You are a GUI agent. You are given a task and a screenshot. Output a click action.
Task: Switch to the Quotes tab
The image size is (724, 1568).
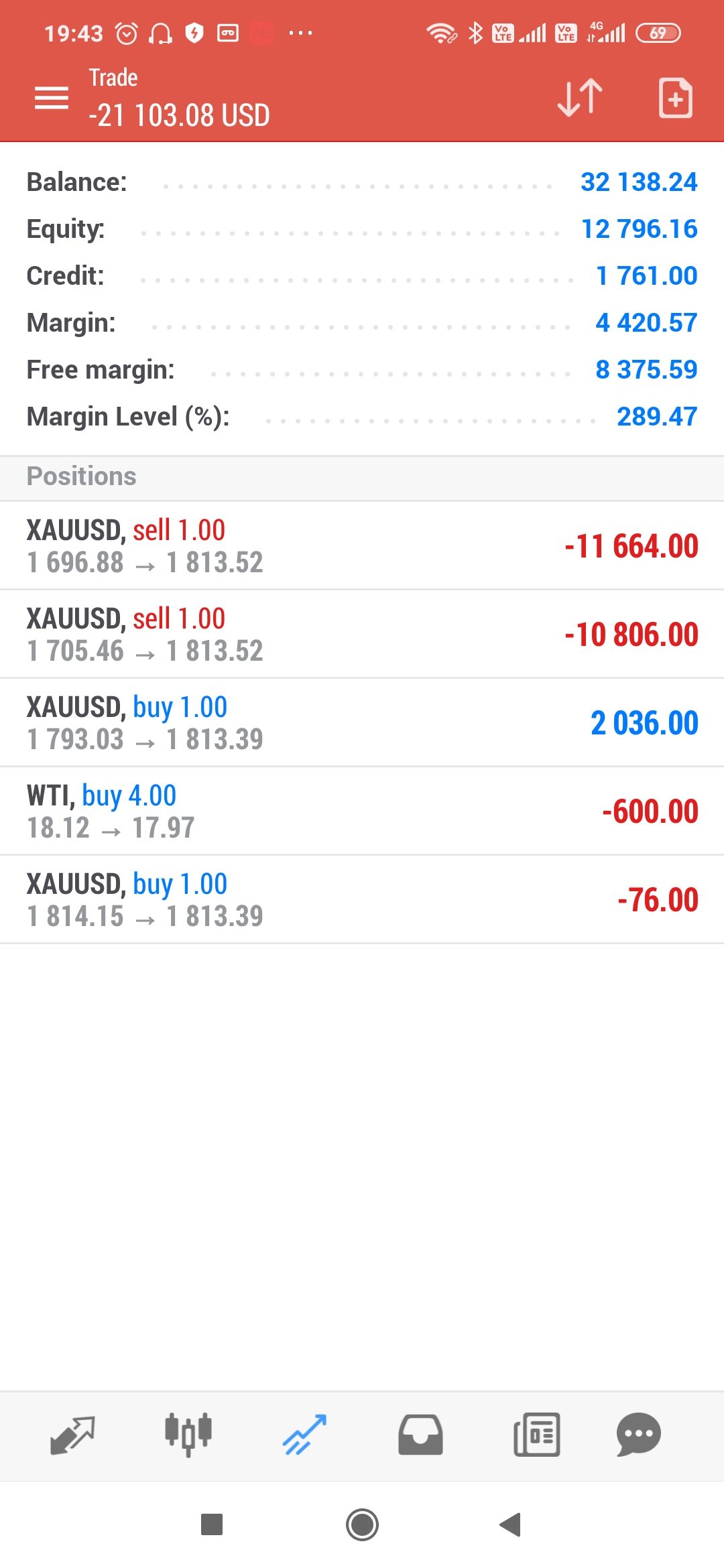(x=72, y=1435)
